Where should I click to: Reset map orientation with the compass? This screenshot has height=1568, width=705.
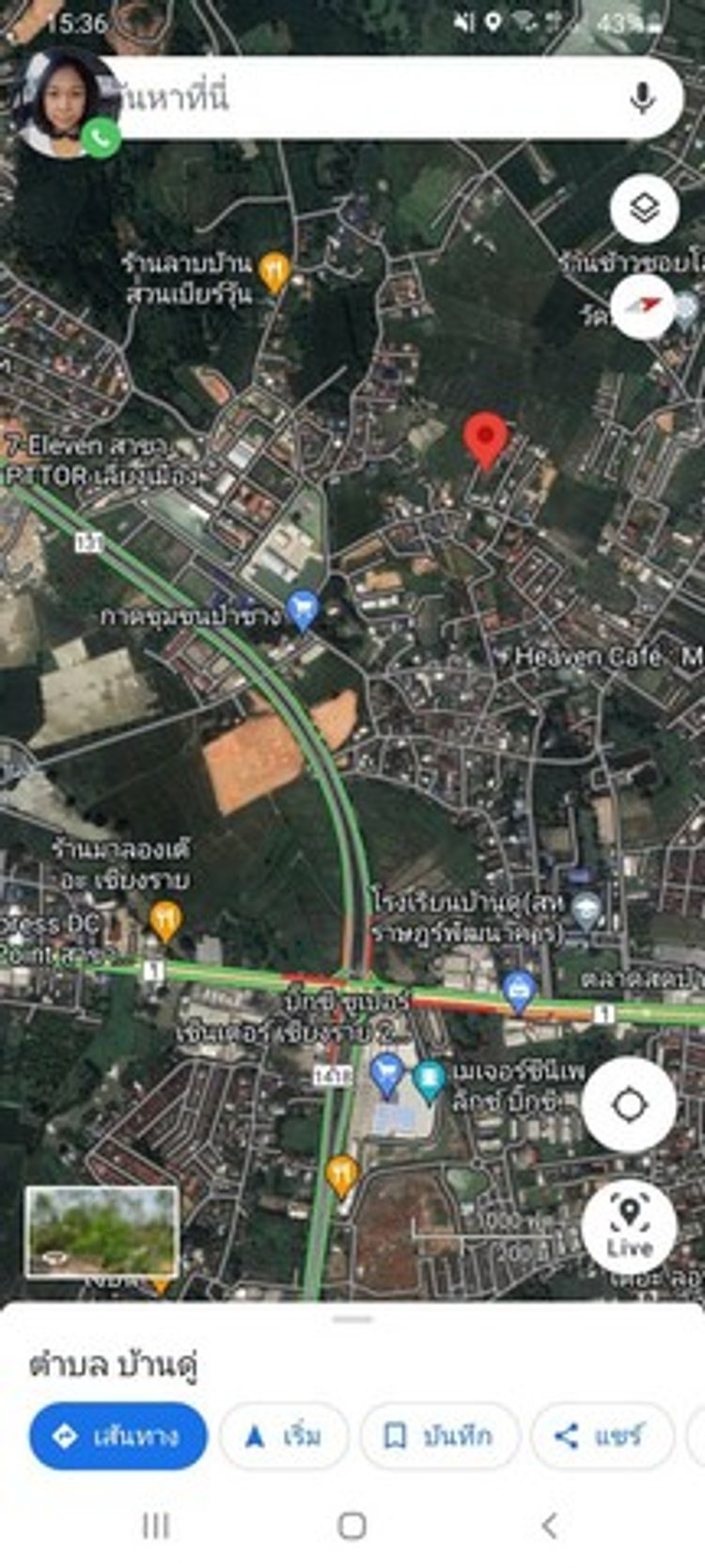644,306
